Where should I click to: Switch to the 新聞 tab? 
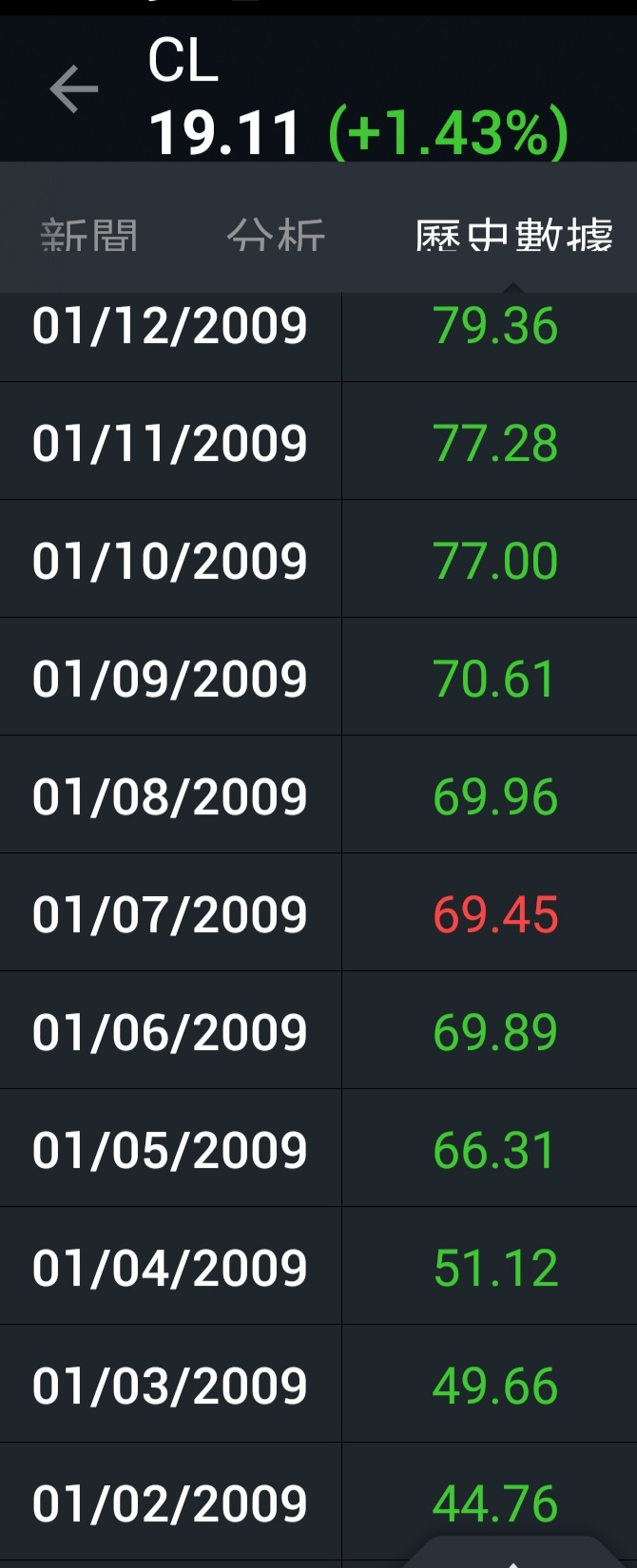(x=89, y=235)
